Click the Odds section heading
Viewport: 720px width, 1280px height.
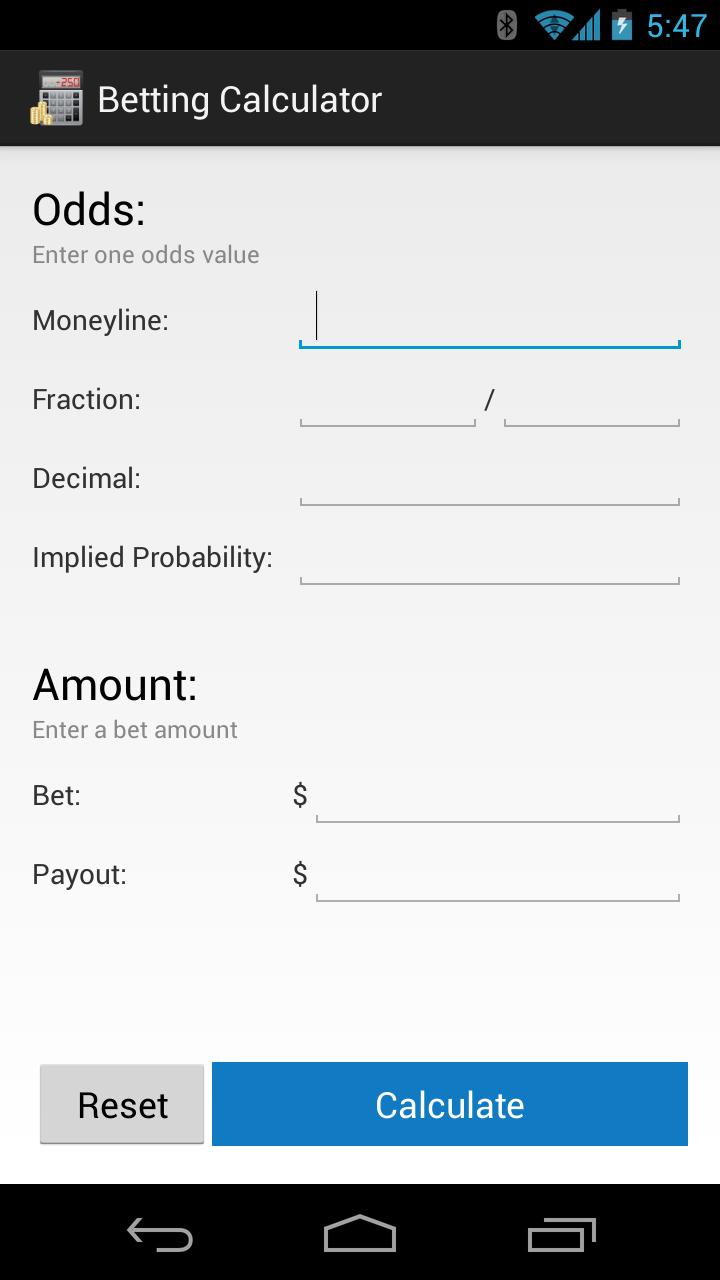pos(89,209)
